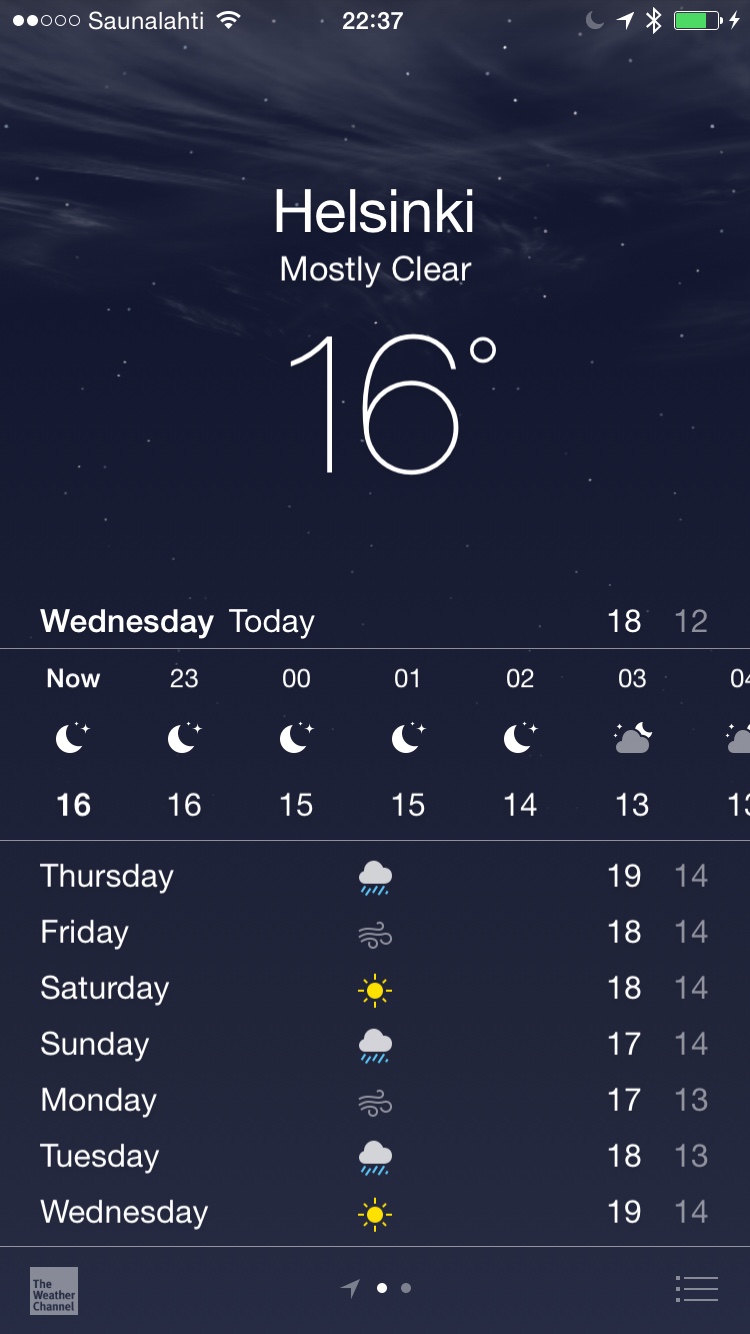Open the city list menu

[x=697, y=1289]
